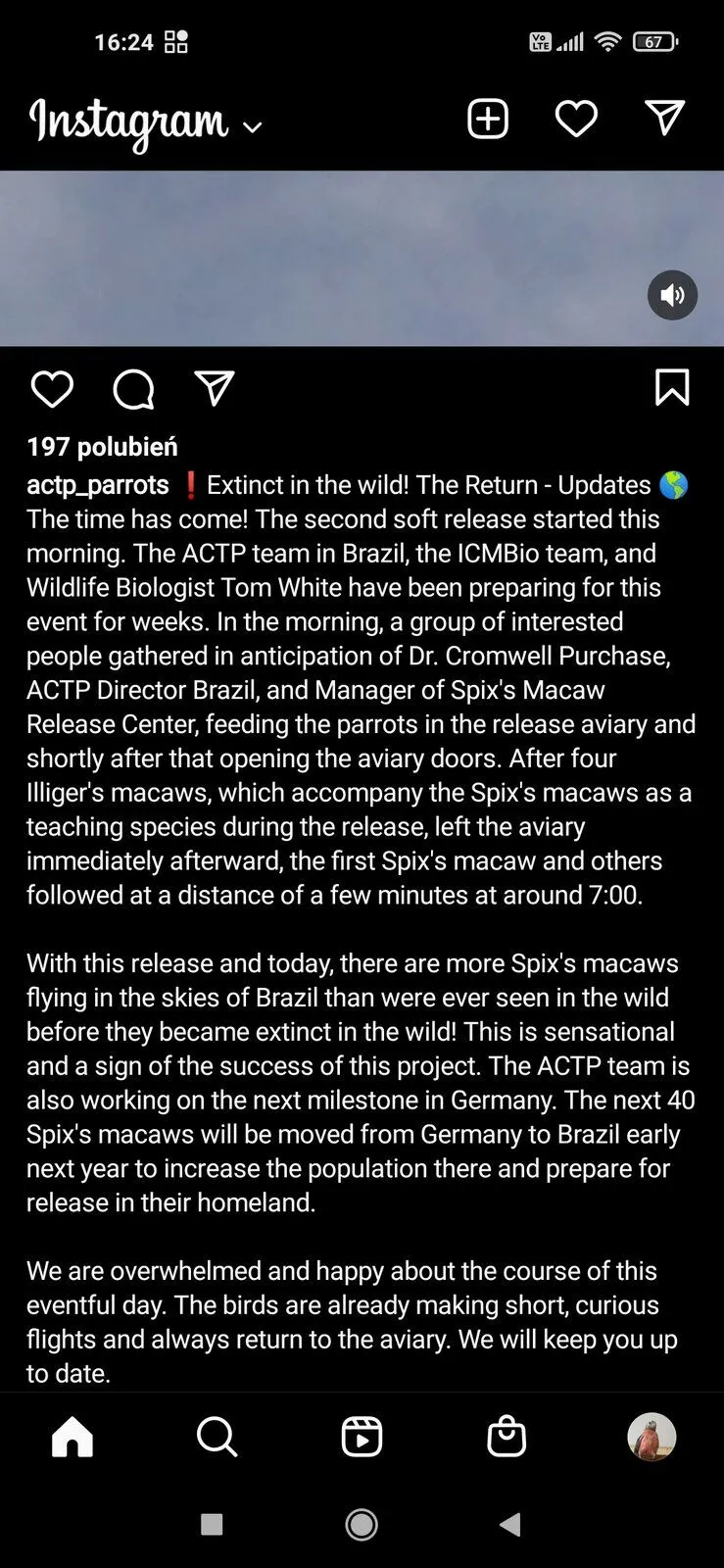Tap the Android back navigation button
Screen dimensions: 724x1568
(x=508, y=1524)
